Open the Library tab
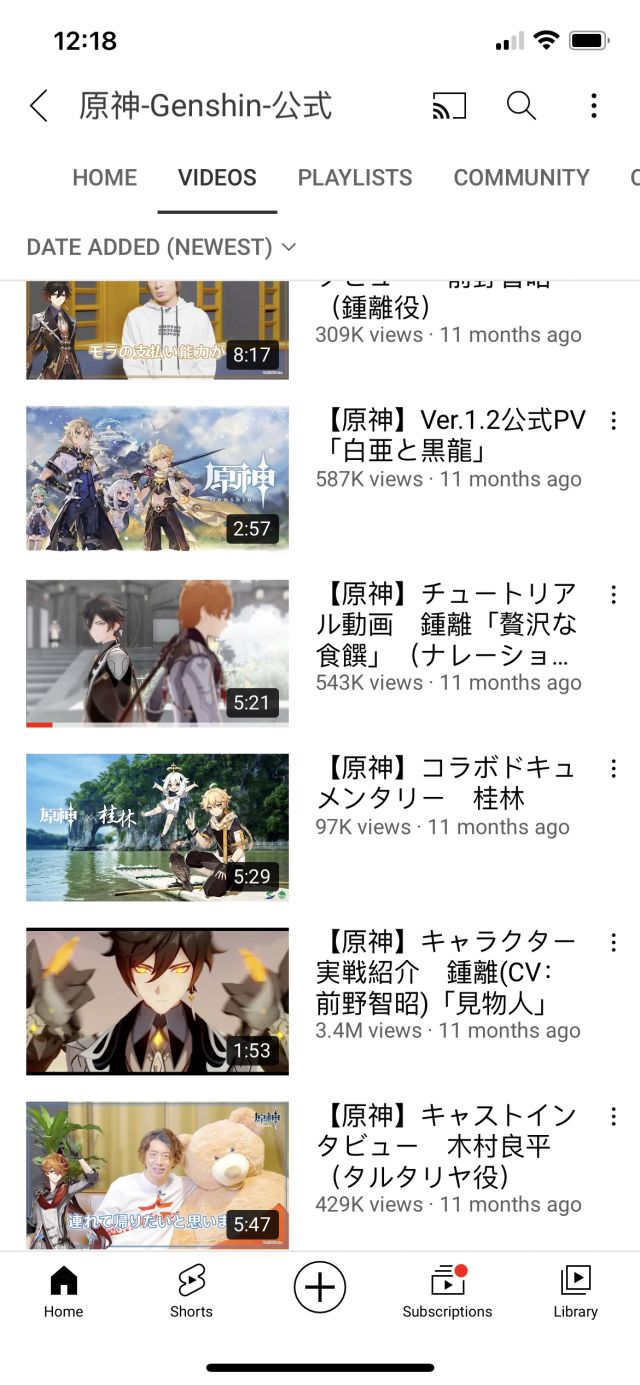Viewport: 640px width, 1385px height. (575, 1291)
